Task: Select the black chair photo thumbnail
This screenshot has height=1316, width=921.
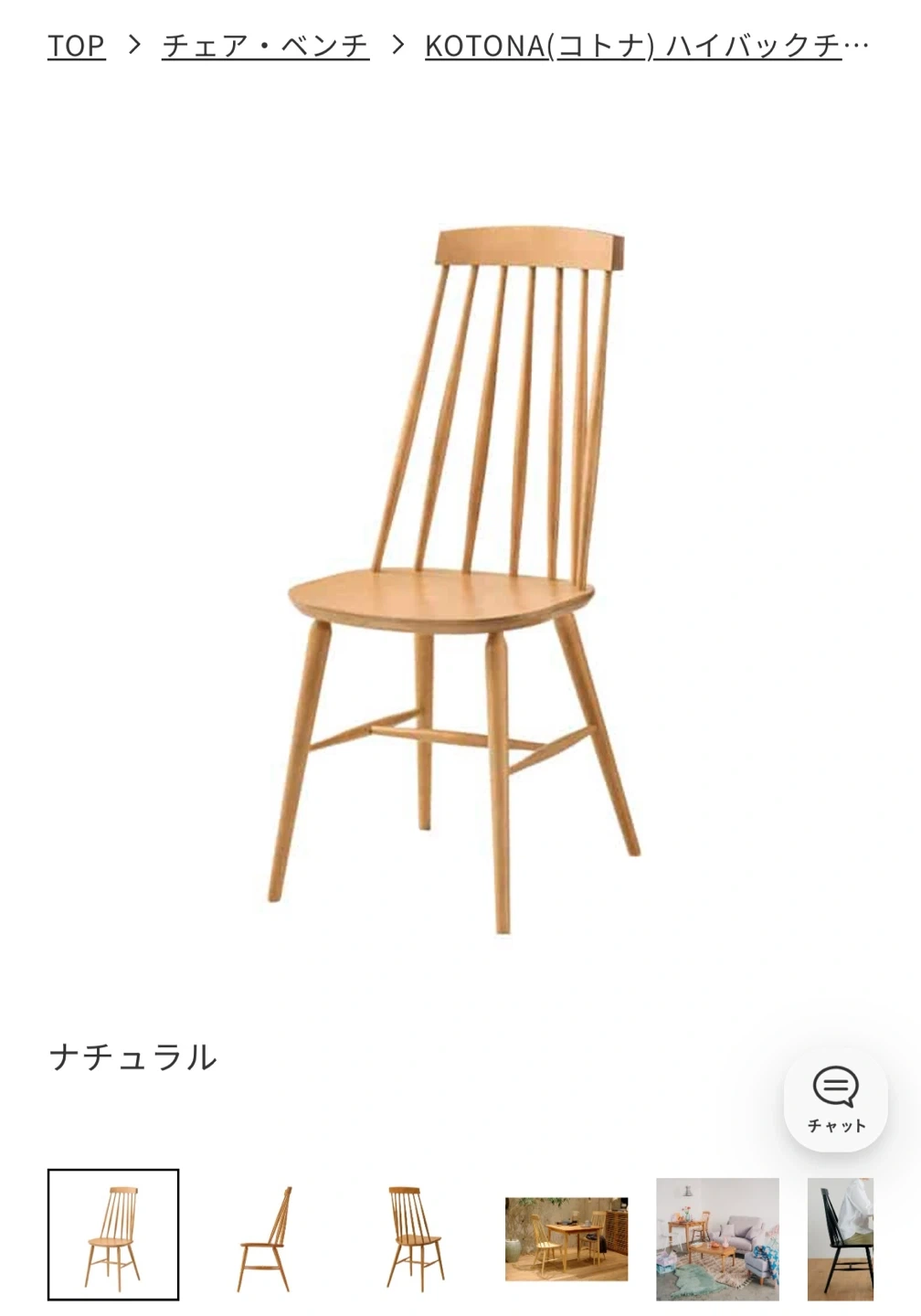Action: pyautogui.click(x=842, y=1238)
